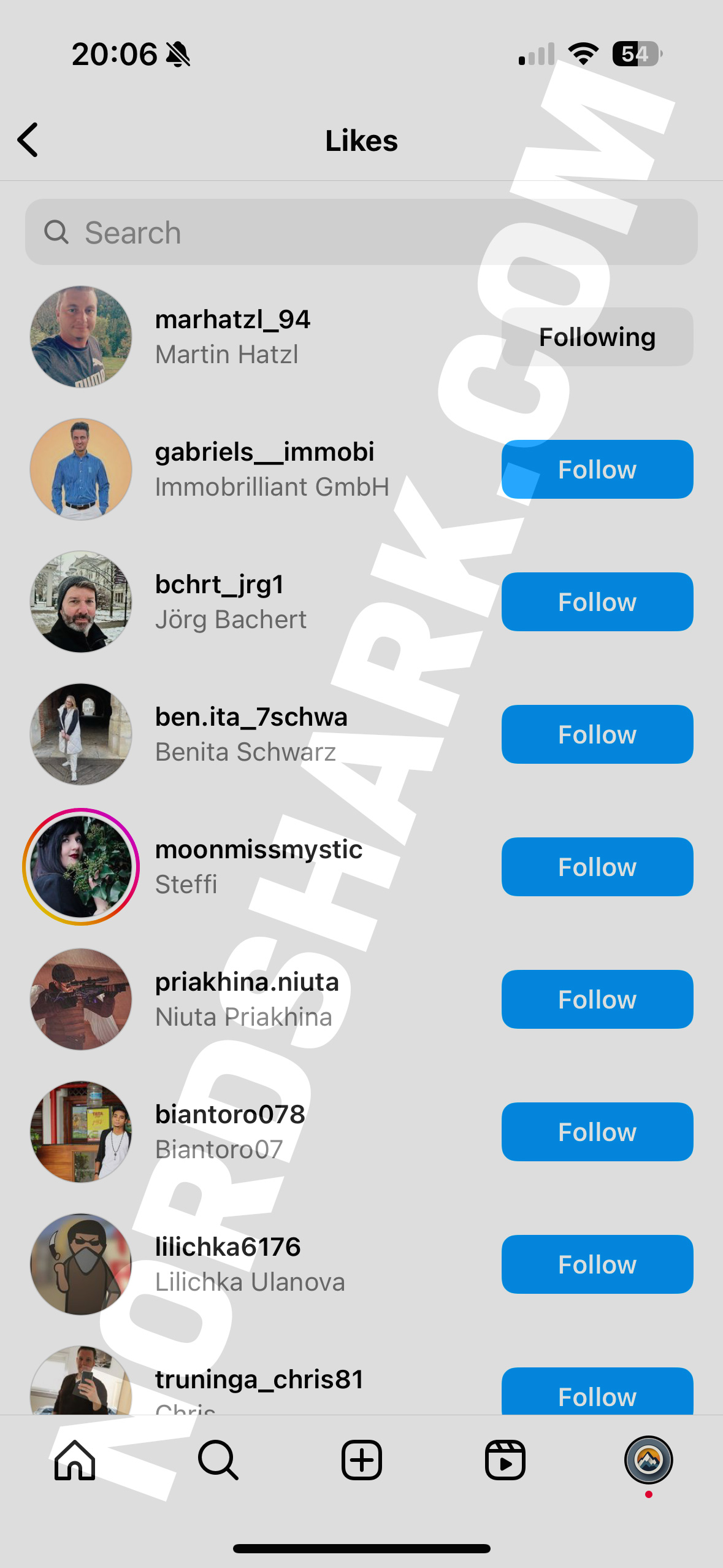Follow bchrt_jrg1
723x1568 pixels.
click(597, 602)
